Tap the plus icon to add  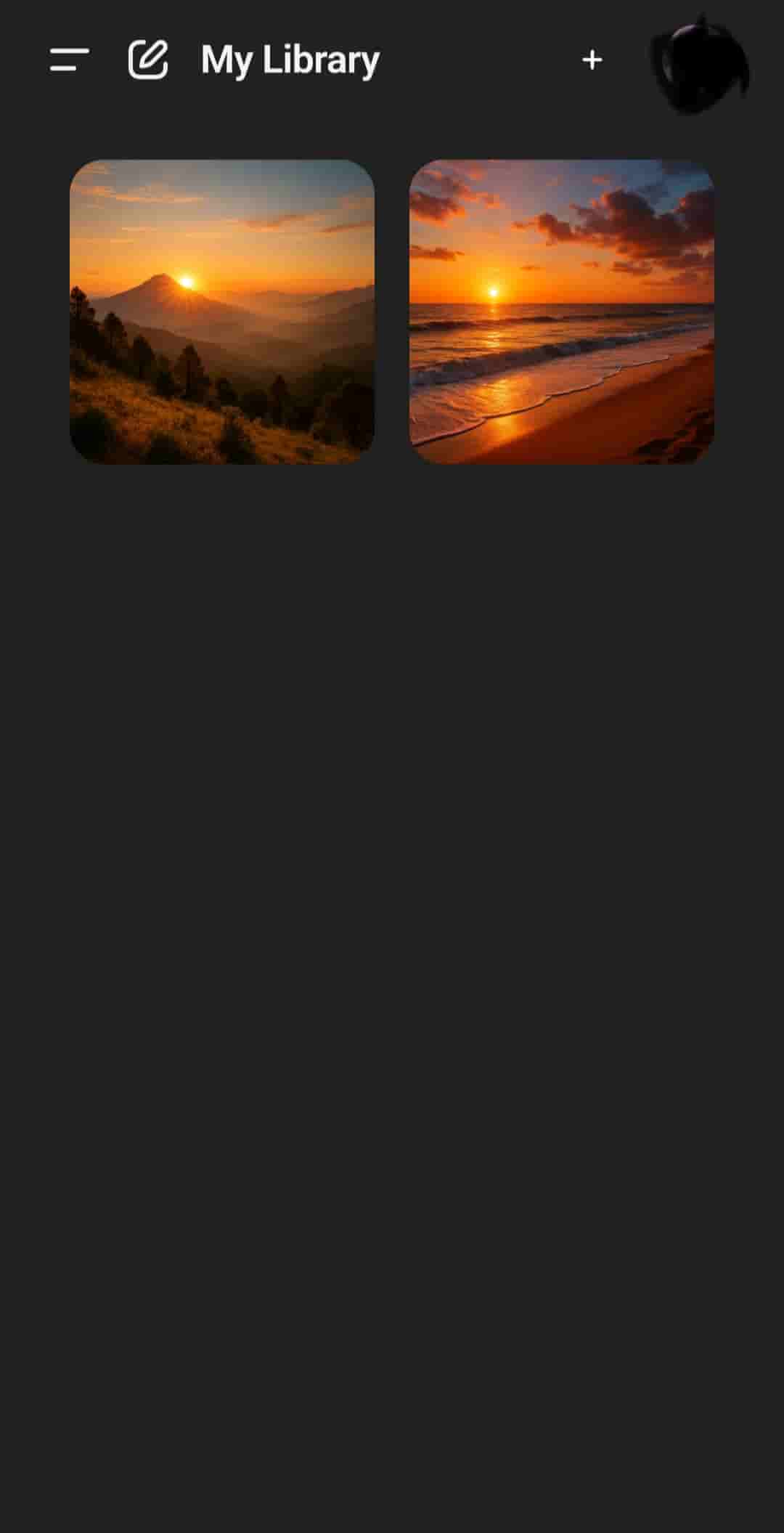(x=592, y=60)
